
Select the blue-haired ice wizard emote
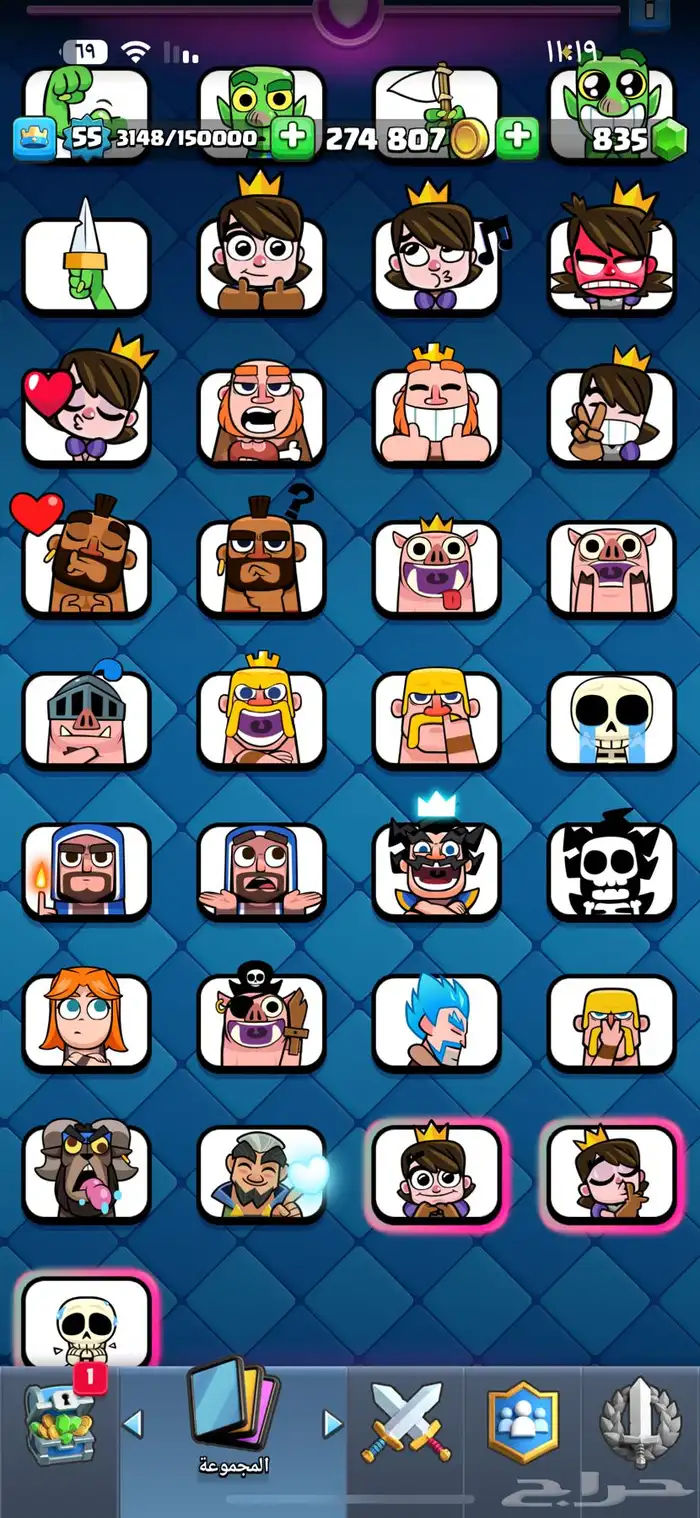click(x=436, y=1022)
